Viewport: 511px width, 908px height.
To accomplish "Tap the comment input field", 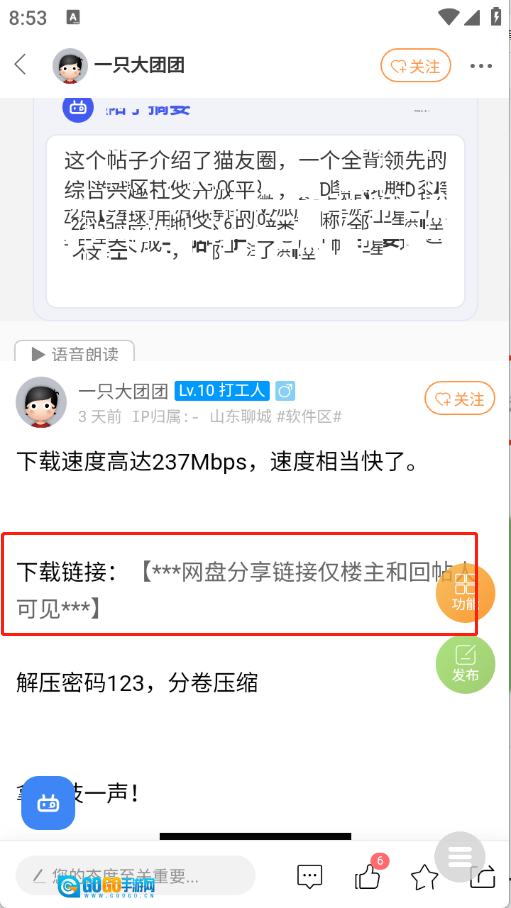I will [136, 876].
